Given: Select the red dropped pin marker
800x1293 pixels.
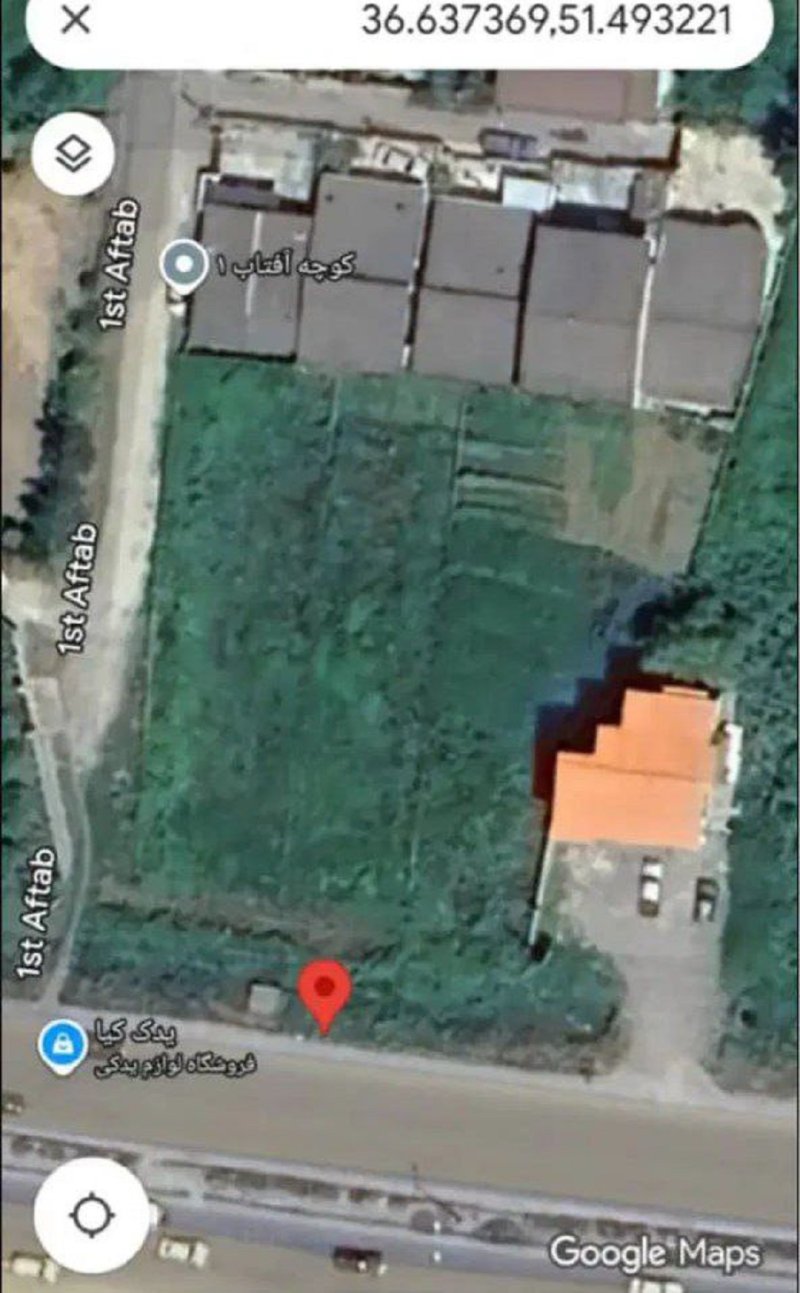Looking at the screenshot, I should 325,990.
